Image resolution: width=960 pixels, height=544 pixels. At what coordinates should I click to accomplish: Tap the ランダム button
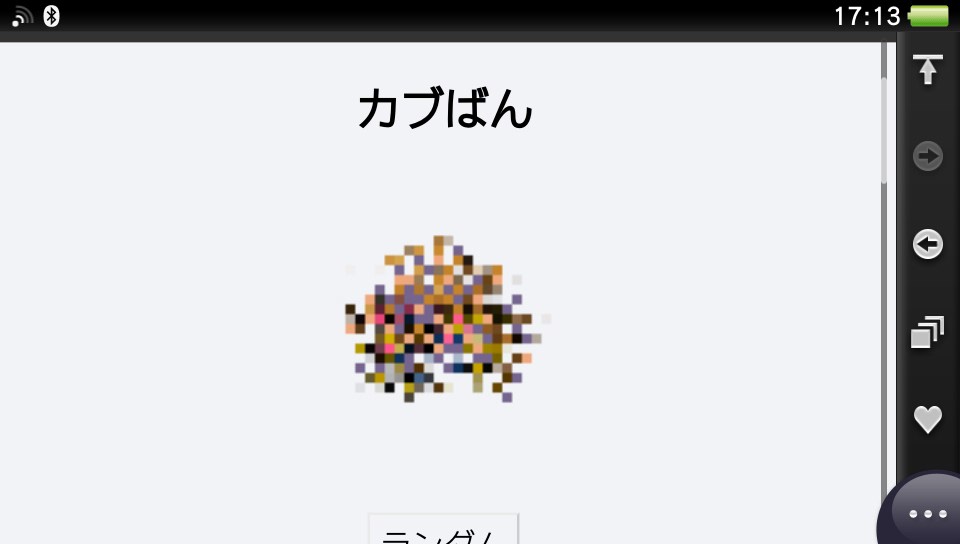[443, 530]
